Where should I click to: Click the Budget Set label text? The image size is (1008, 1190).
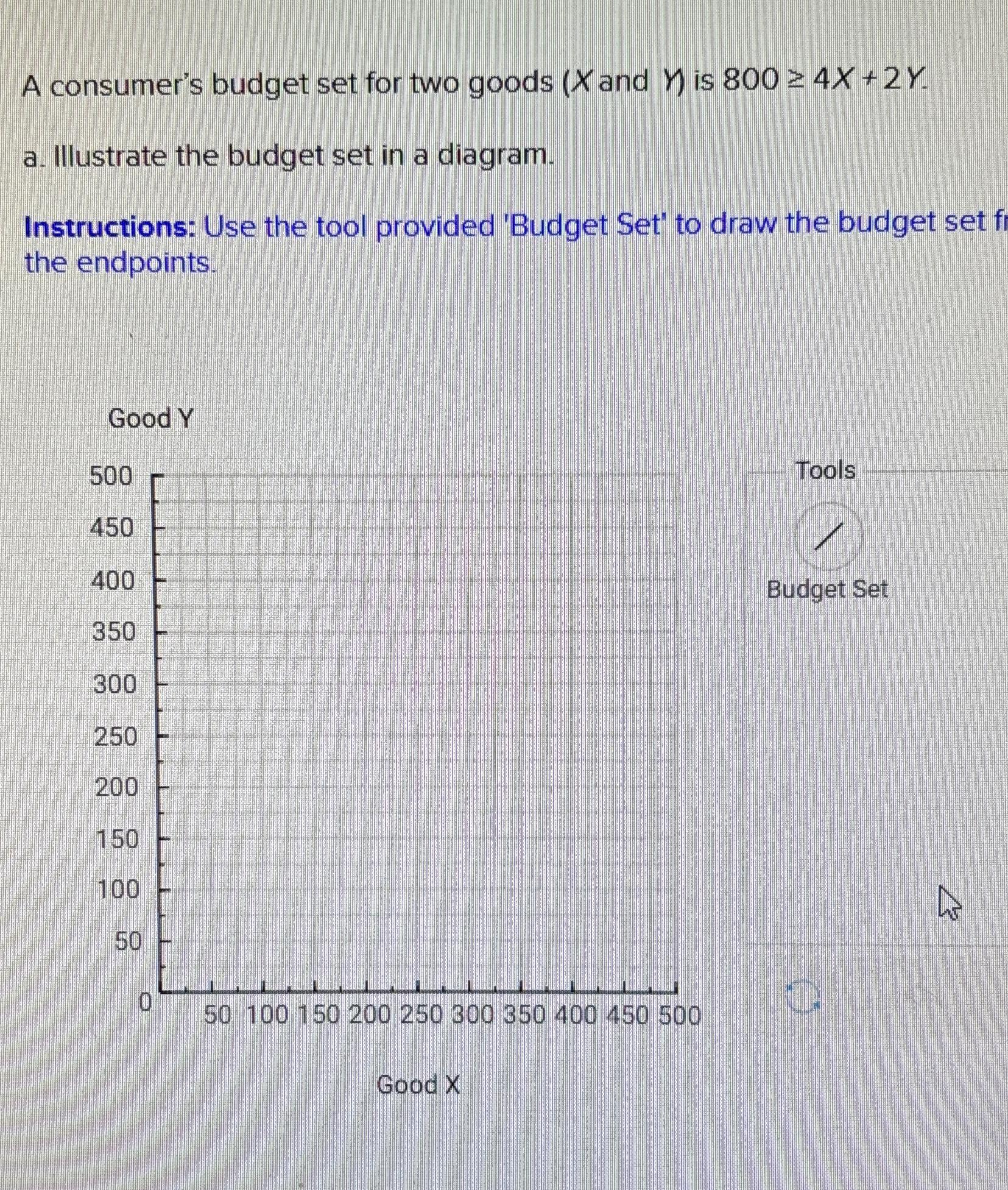pos(826,589)
